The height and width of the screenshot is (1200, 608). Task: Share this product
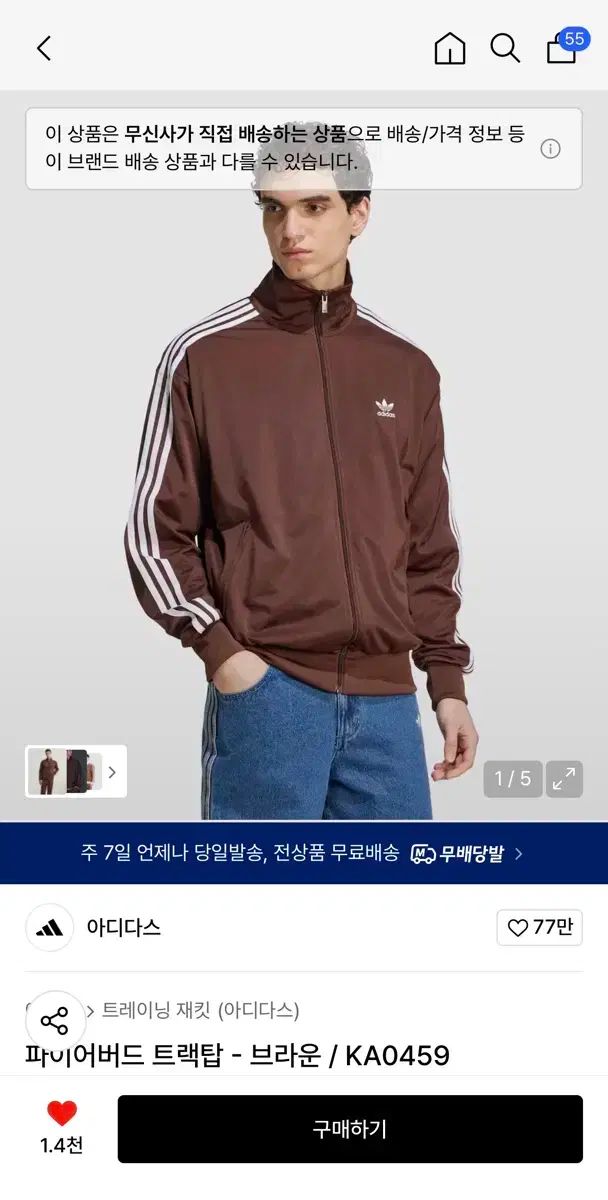[54, 1021]
